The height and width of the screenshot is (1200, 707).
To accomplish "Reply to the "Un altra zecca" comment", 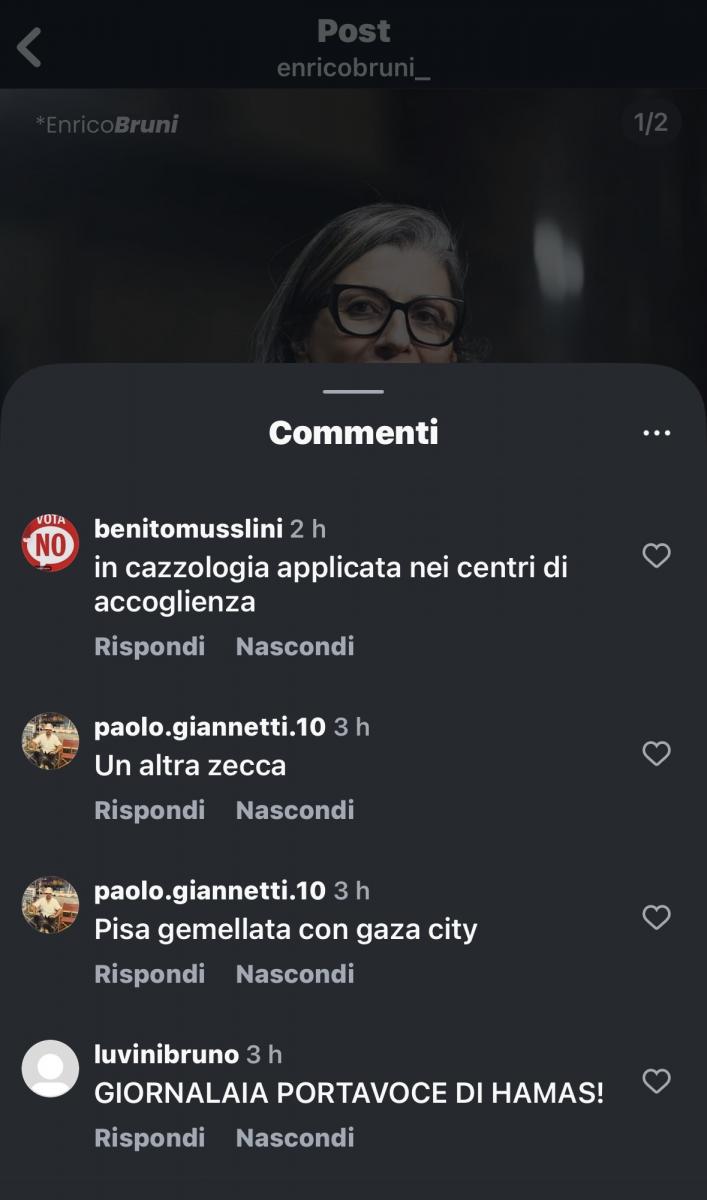I will pos(149,810).
